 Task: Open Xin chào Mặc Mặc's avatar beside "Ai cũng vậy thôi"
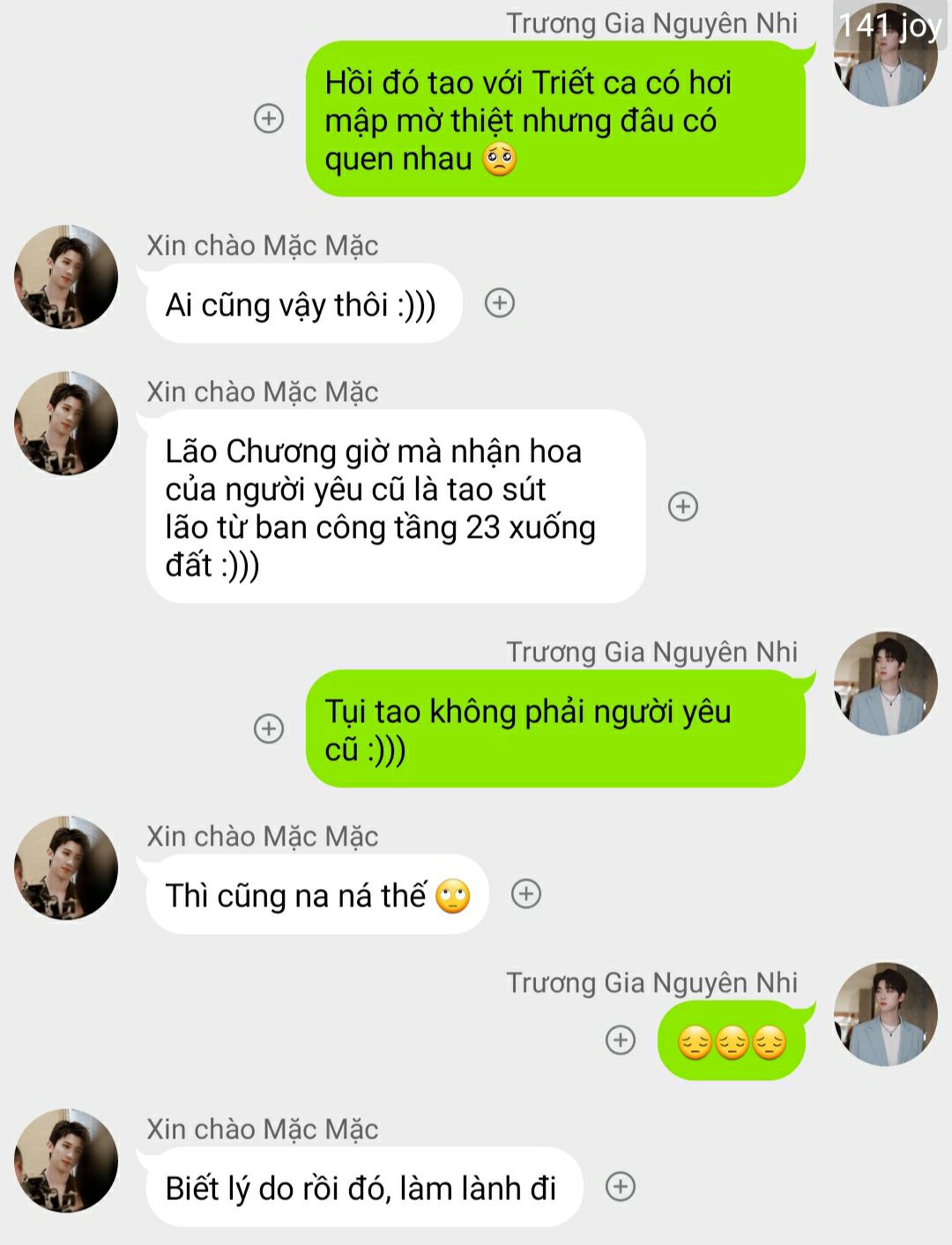coord(66,277)
